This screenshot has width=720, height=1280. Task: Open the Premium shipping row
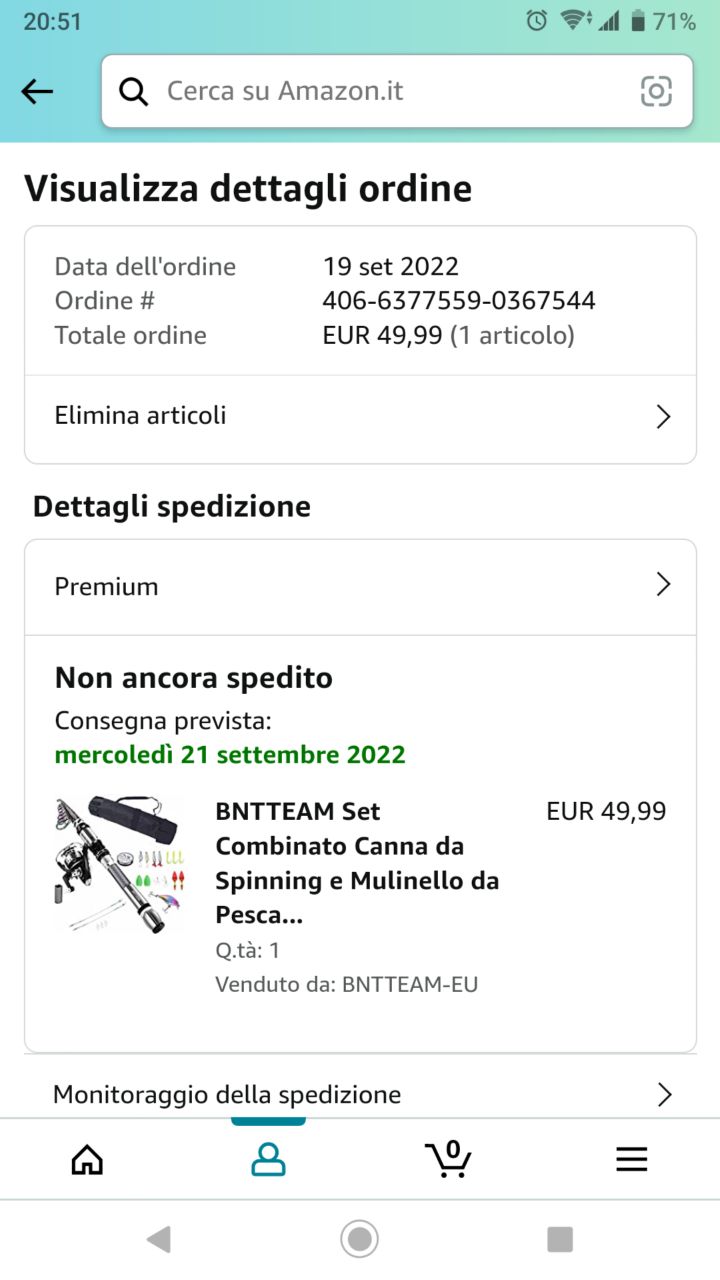(x=360, y=586)
